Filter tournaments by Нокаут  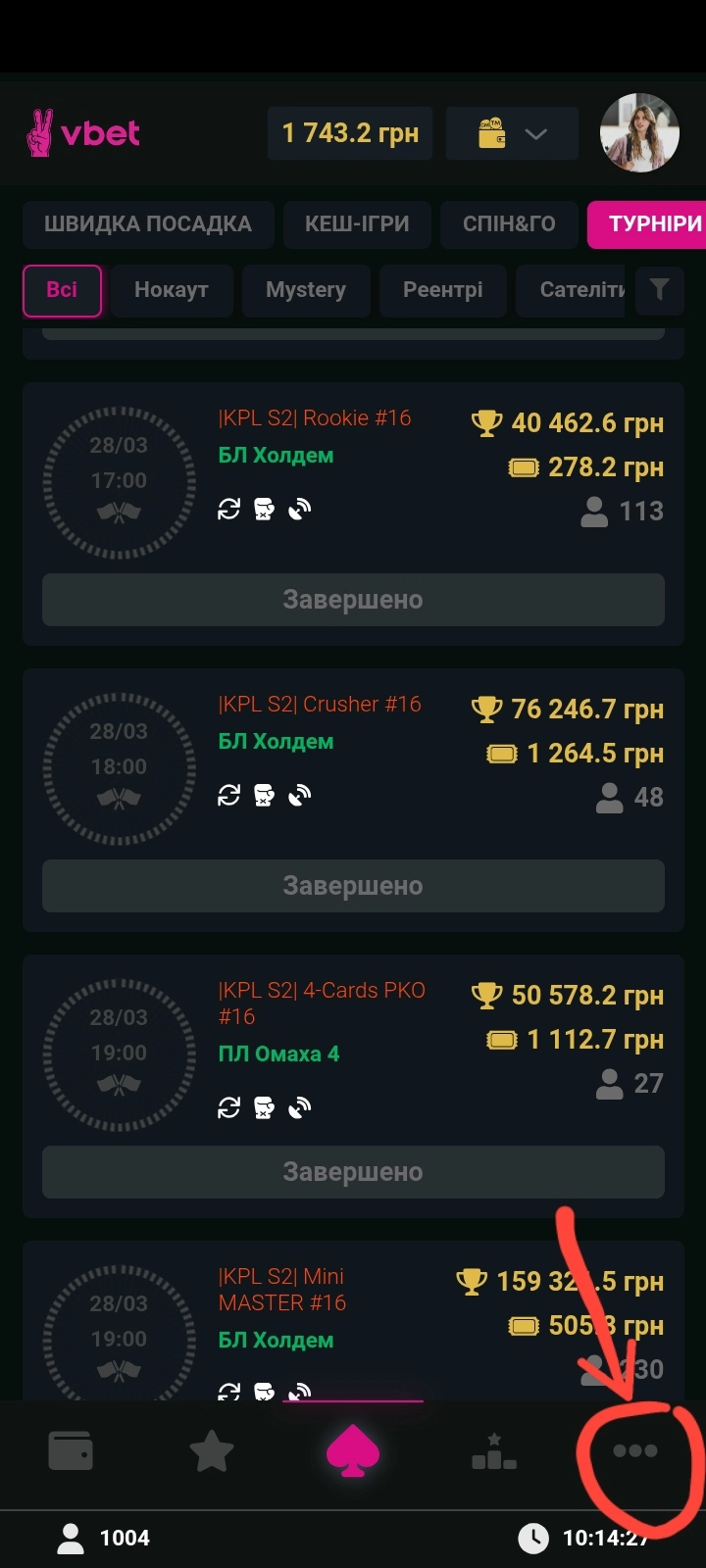172,290
